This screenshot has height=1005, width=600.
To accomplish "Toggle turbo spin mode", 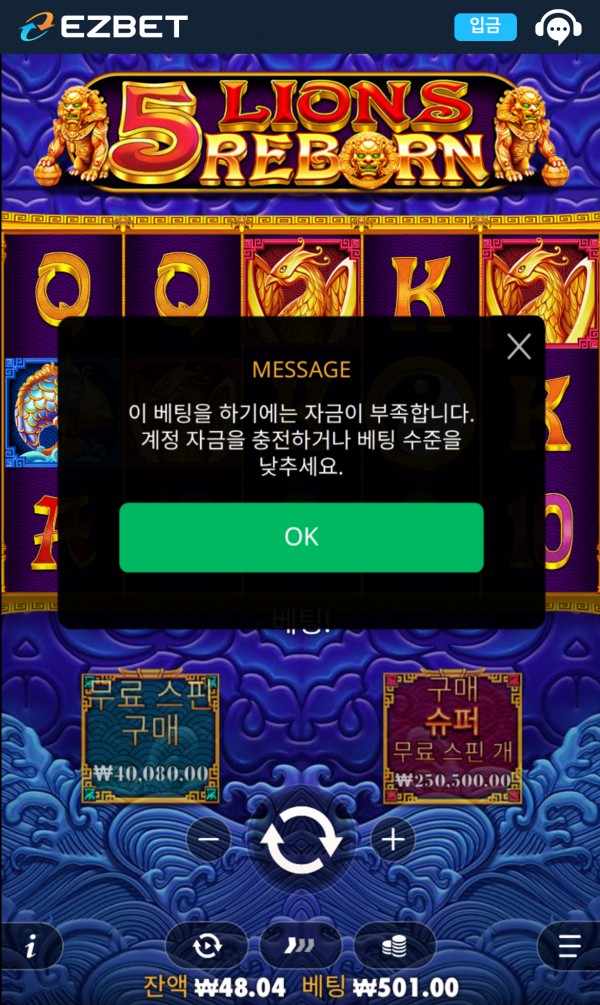I will (x=300, y=945).
